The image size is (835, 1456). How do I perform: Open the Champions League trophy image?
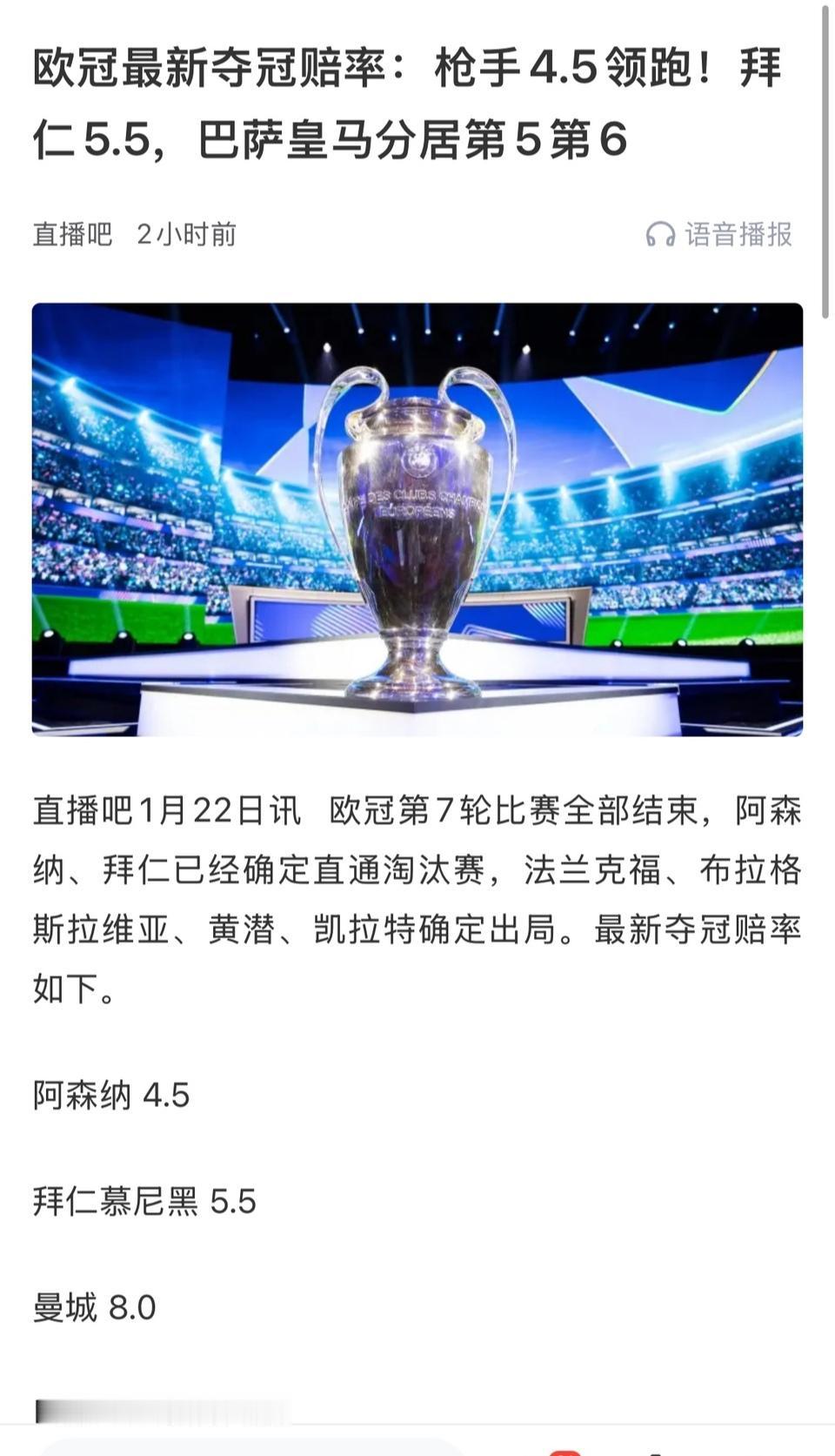click(x=417, y=520)
